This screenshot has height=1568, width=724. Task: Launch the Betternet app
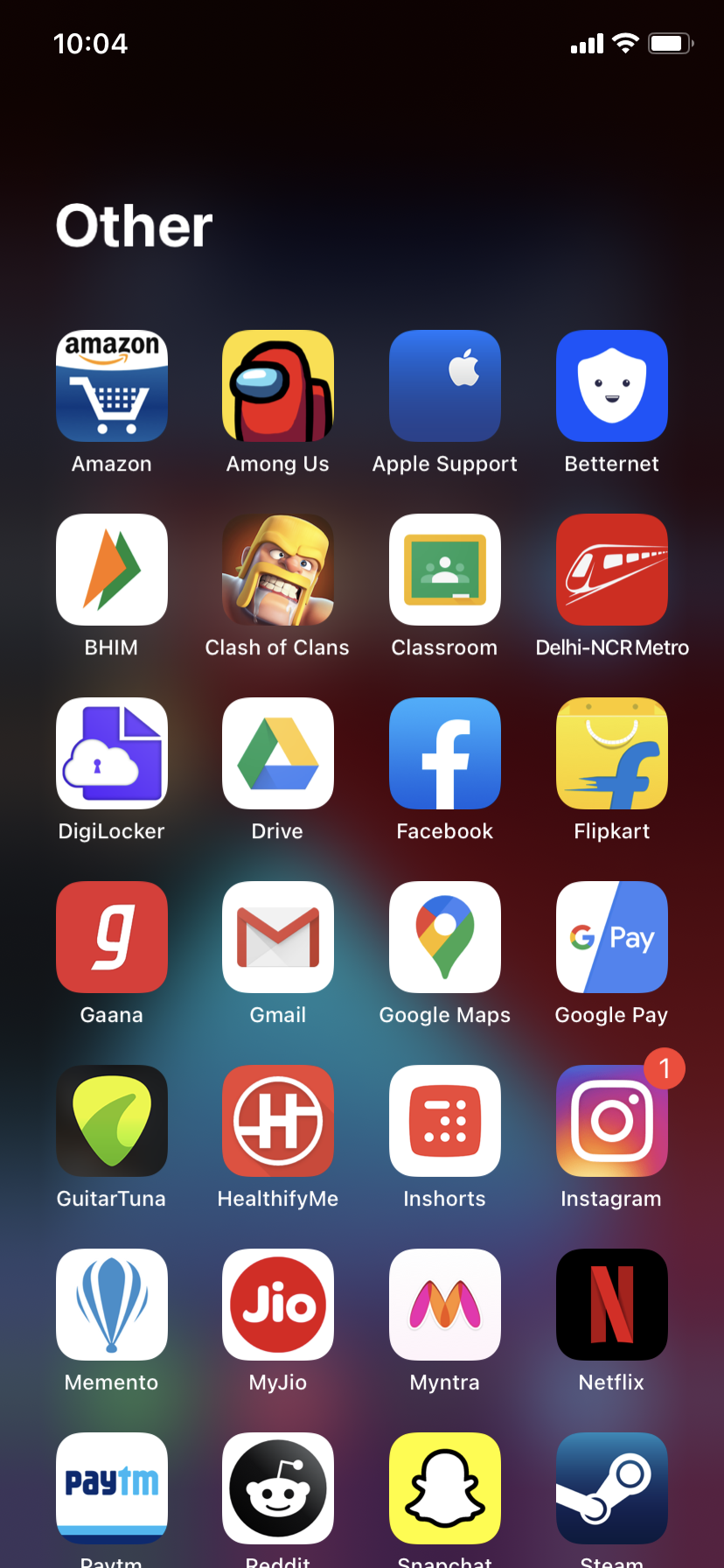pyautogui.click(x=612, y=386)
